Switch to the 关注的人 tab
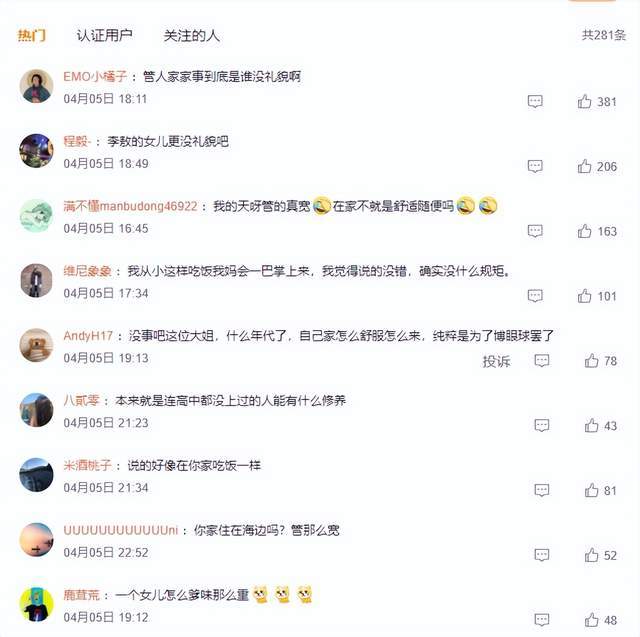The image size is (640, 637). tap(192, 35)
